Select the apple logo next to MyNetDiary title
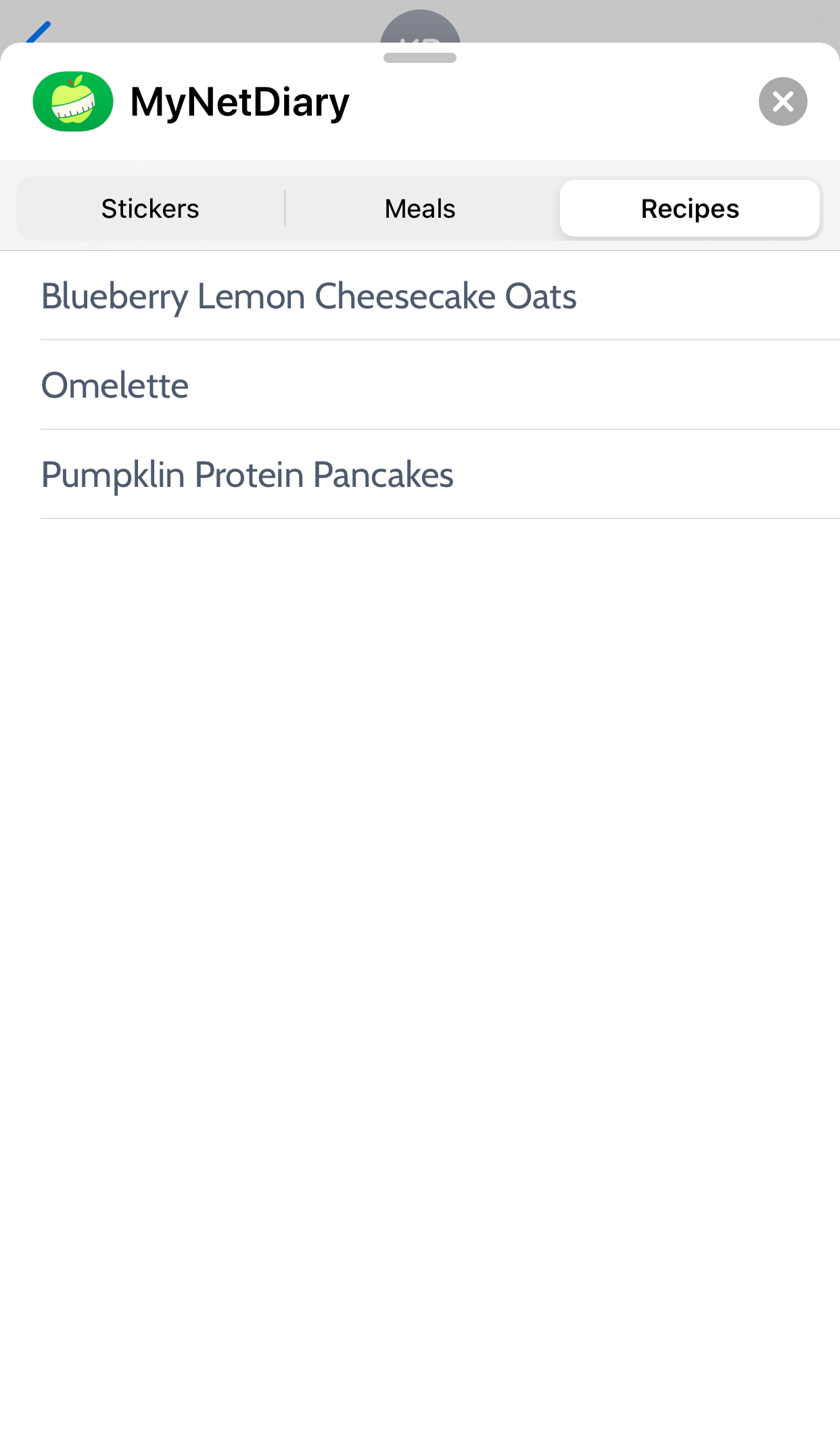This screenshot has height=1454, width=840. click(x=72, y=101)
